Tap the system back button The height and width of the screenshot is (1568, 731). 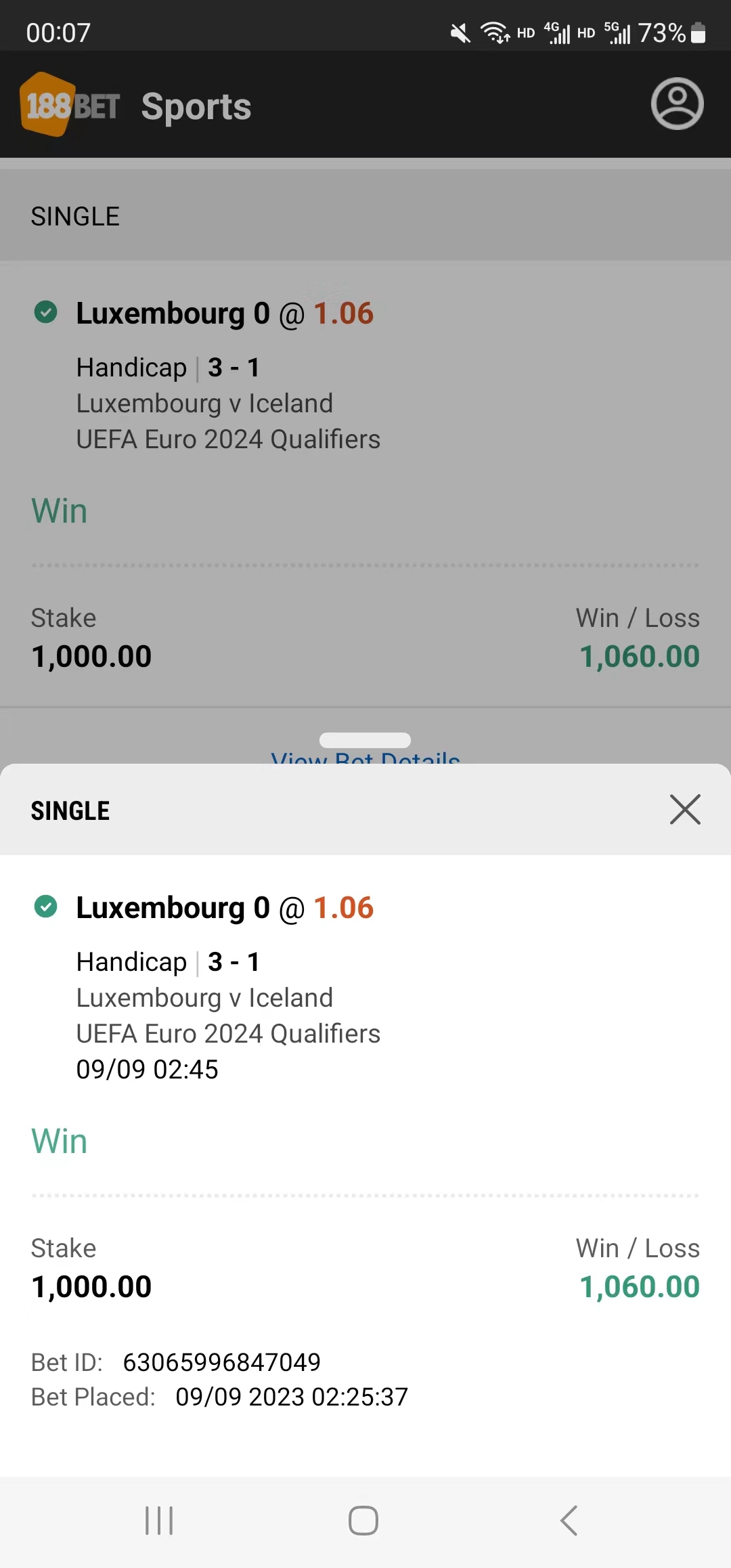click(569, 1521)
